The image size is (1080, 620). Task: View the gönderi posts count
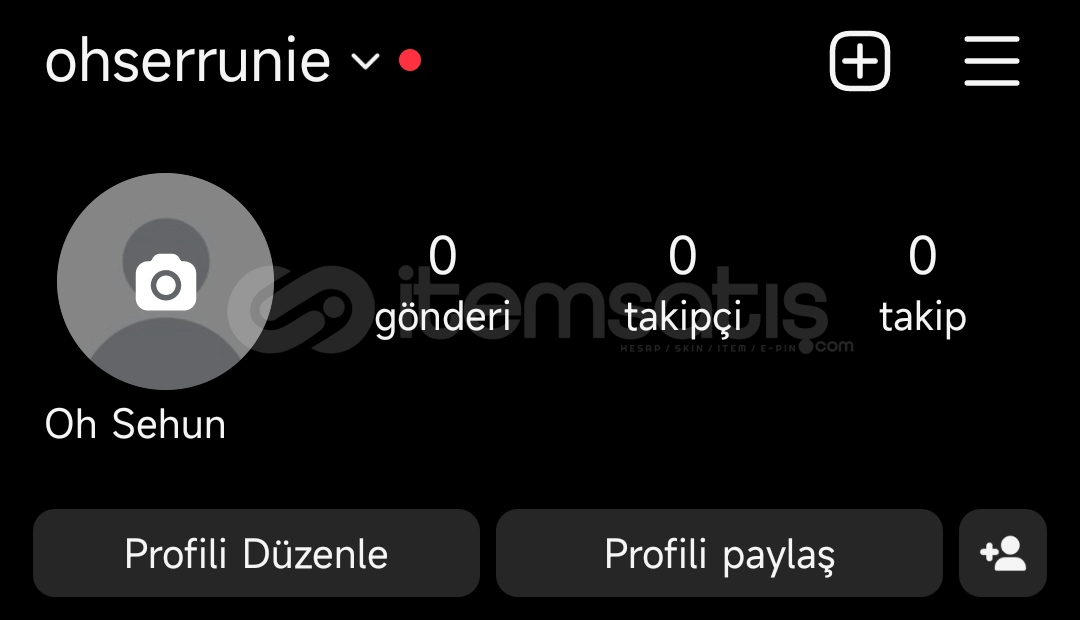[442, 285]
